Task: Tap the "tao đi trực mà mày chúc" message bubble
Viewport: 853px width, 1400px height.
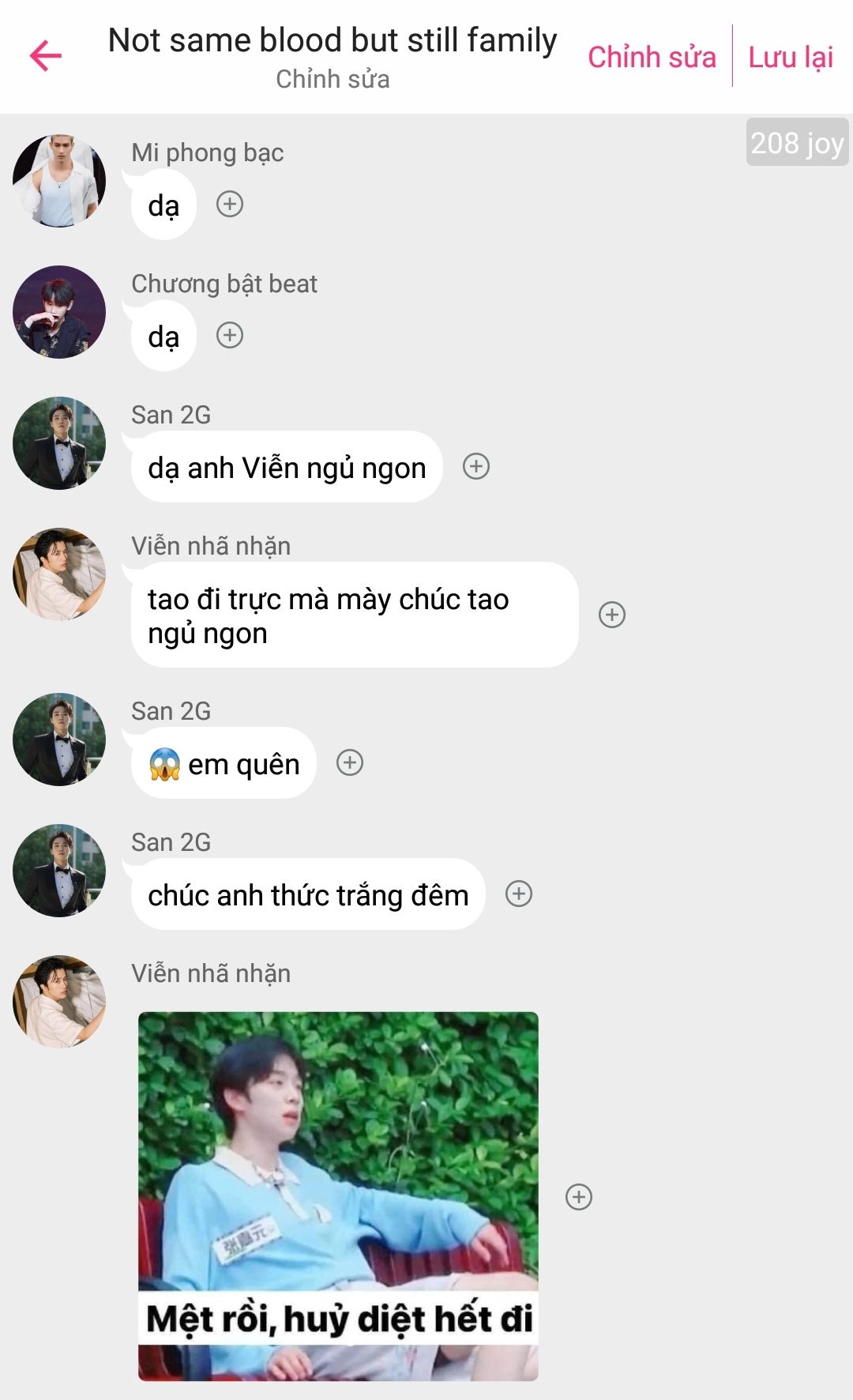Action: [354, 615]
